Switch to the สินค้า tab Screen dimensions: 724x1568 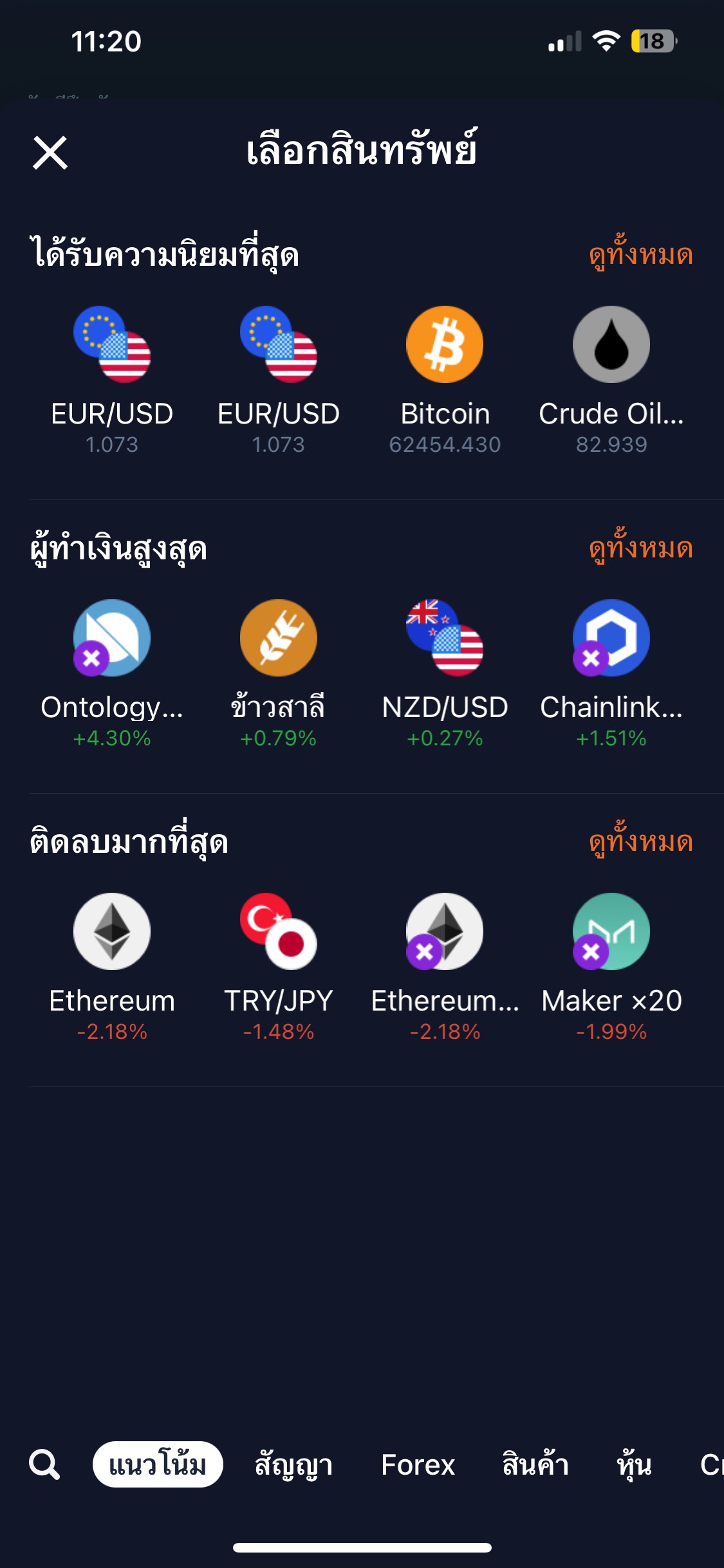click(x=535, y=1464)
